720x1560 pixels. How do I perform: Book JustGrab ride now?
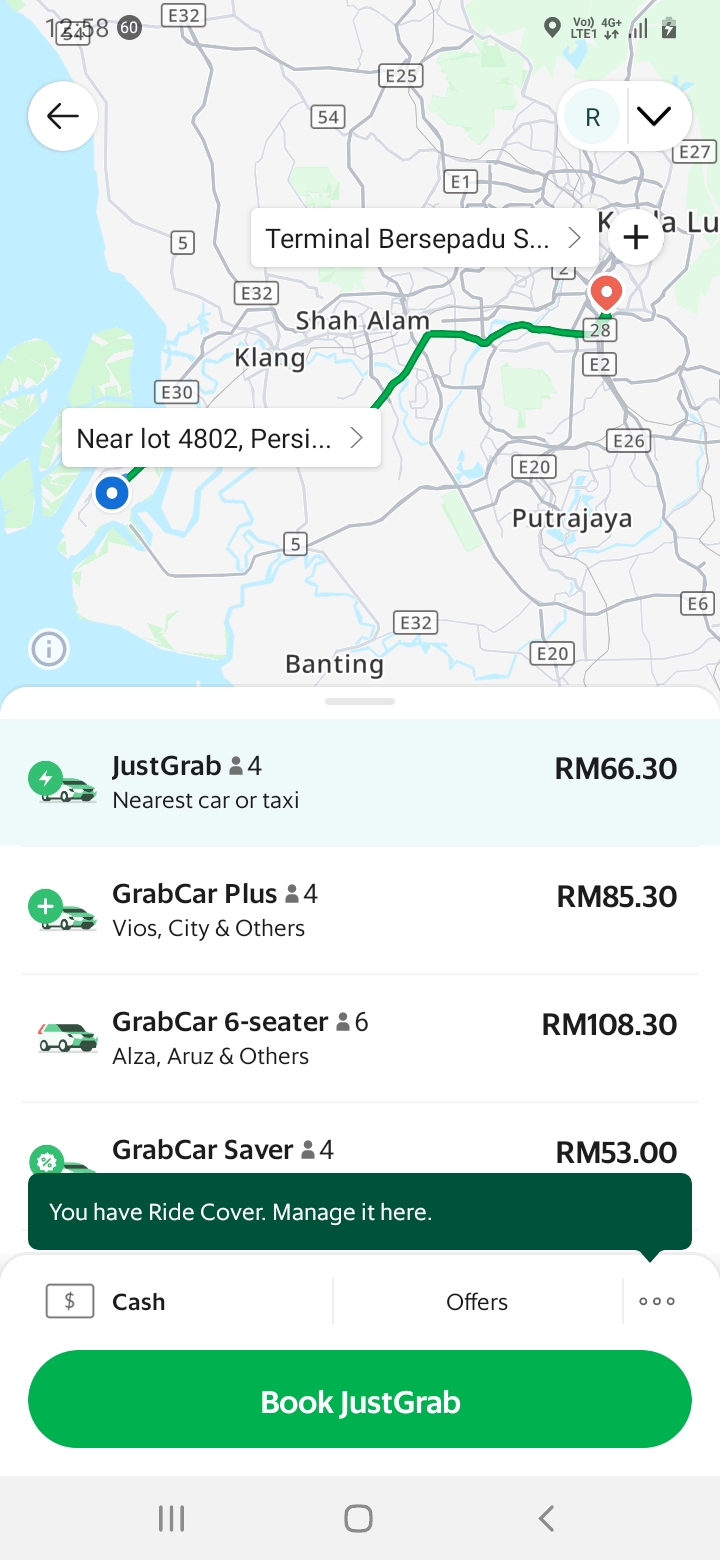[x=360, y=1400]
